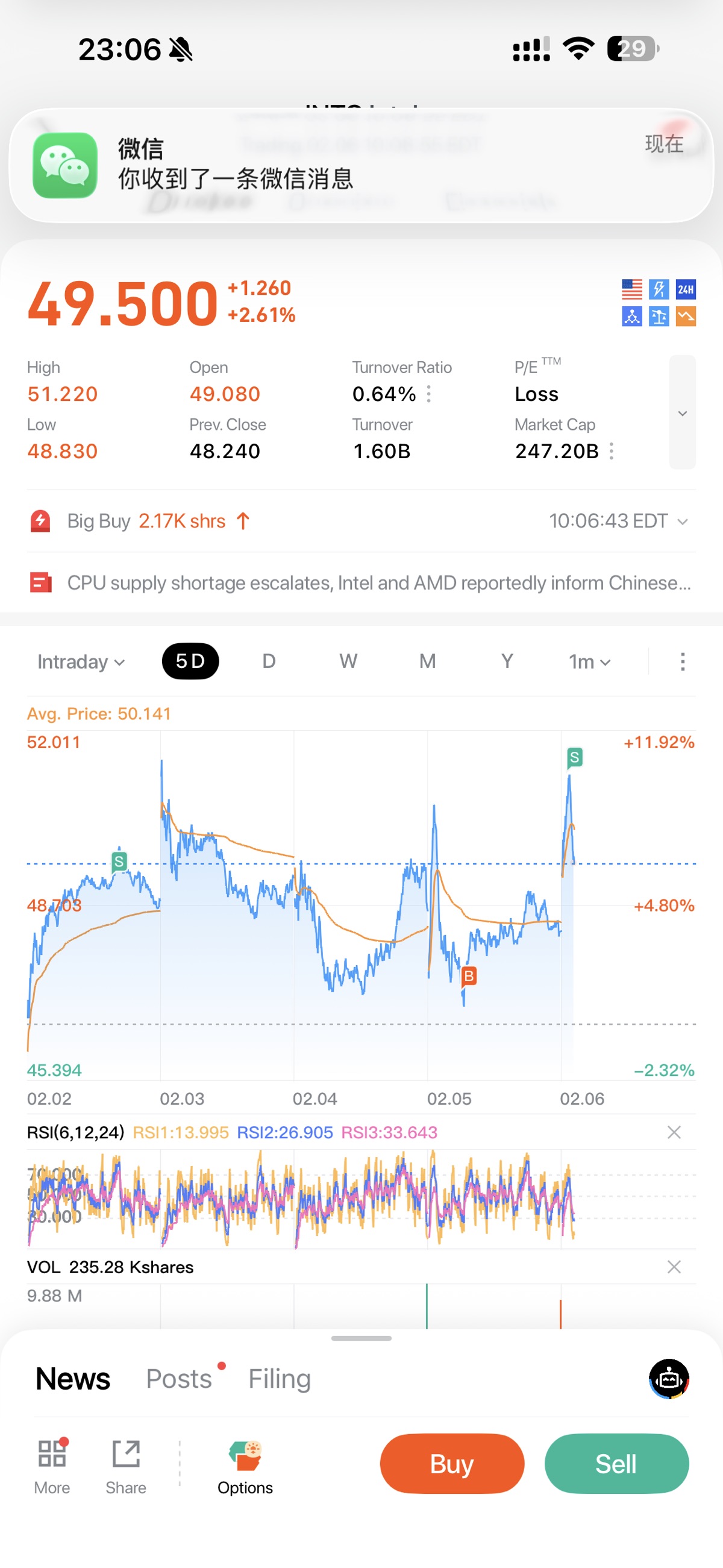
Task: Open the Intraday chart type dropdown
Action: (81, 662)
